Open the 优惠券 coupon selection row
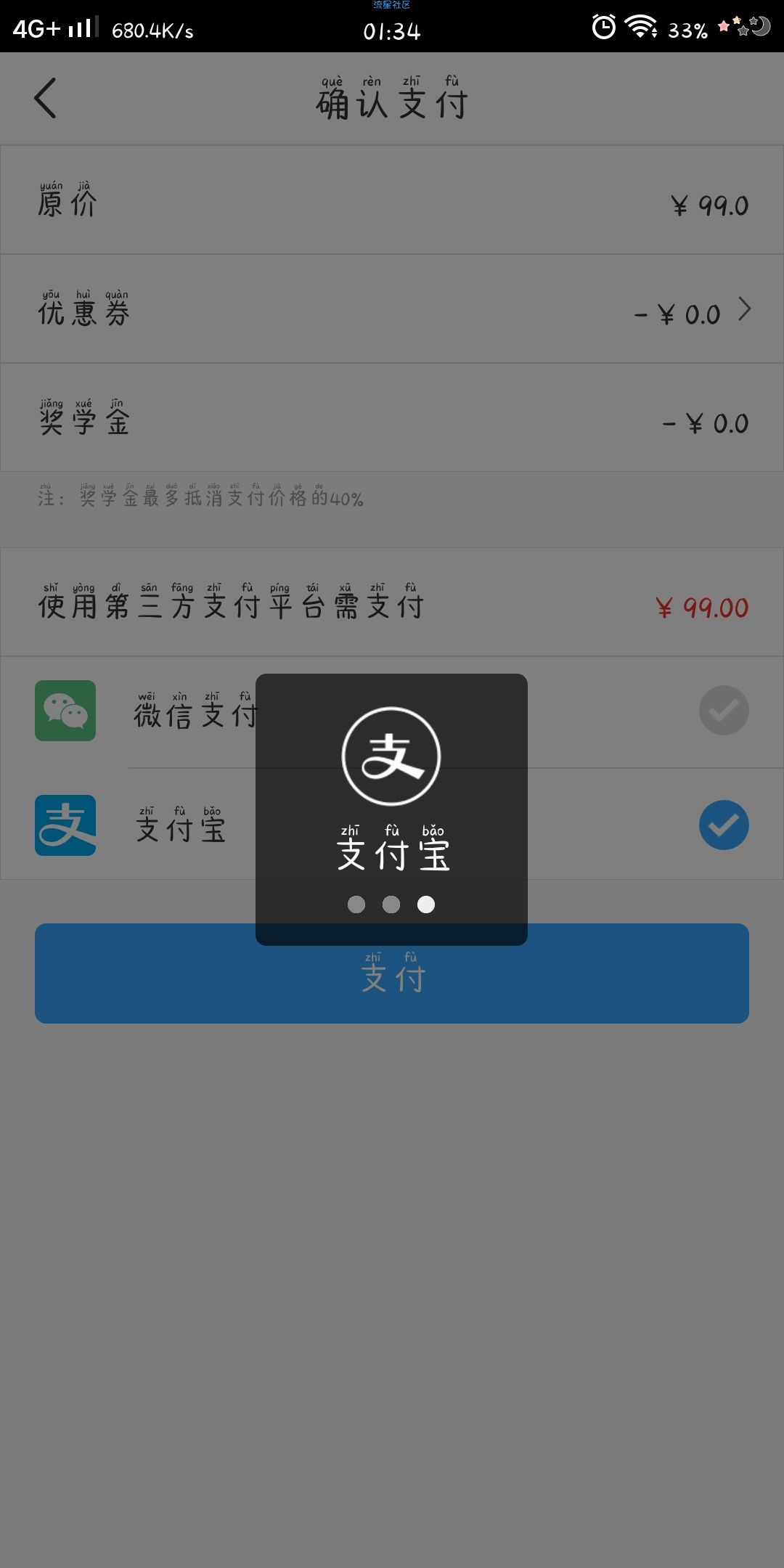Image resolution: width=784 pixels, height=1568 pixels. (392, 309)
